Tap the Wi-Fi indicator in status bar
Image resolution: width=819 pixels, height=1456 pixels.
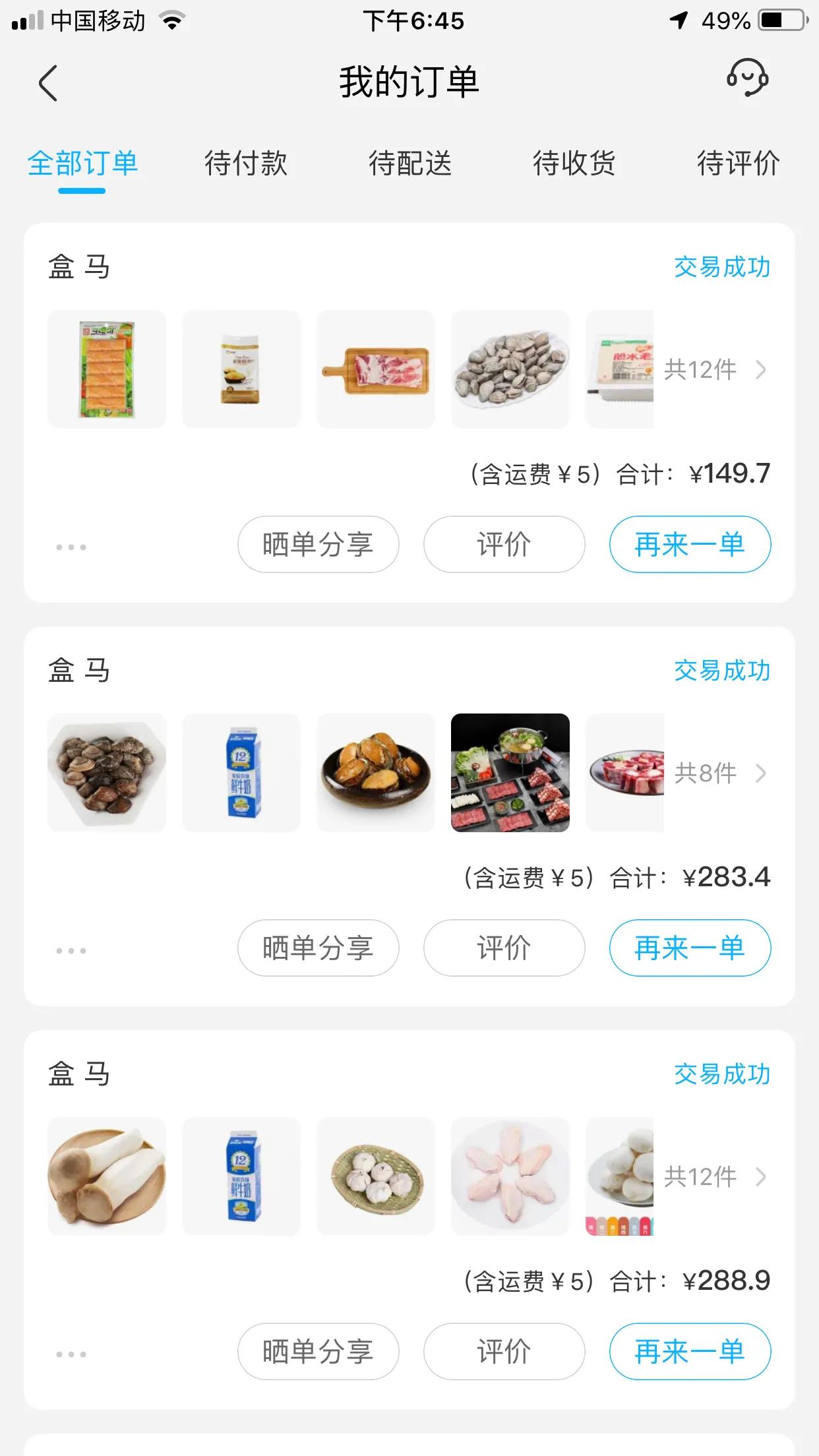pyautogui.click(x=171, y=20)
